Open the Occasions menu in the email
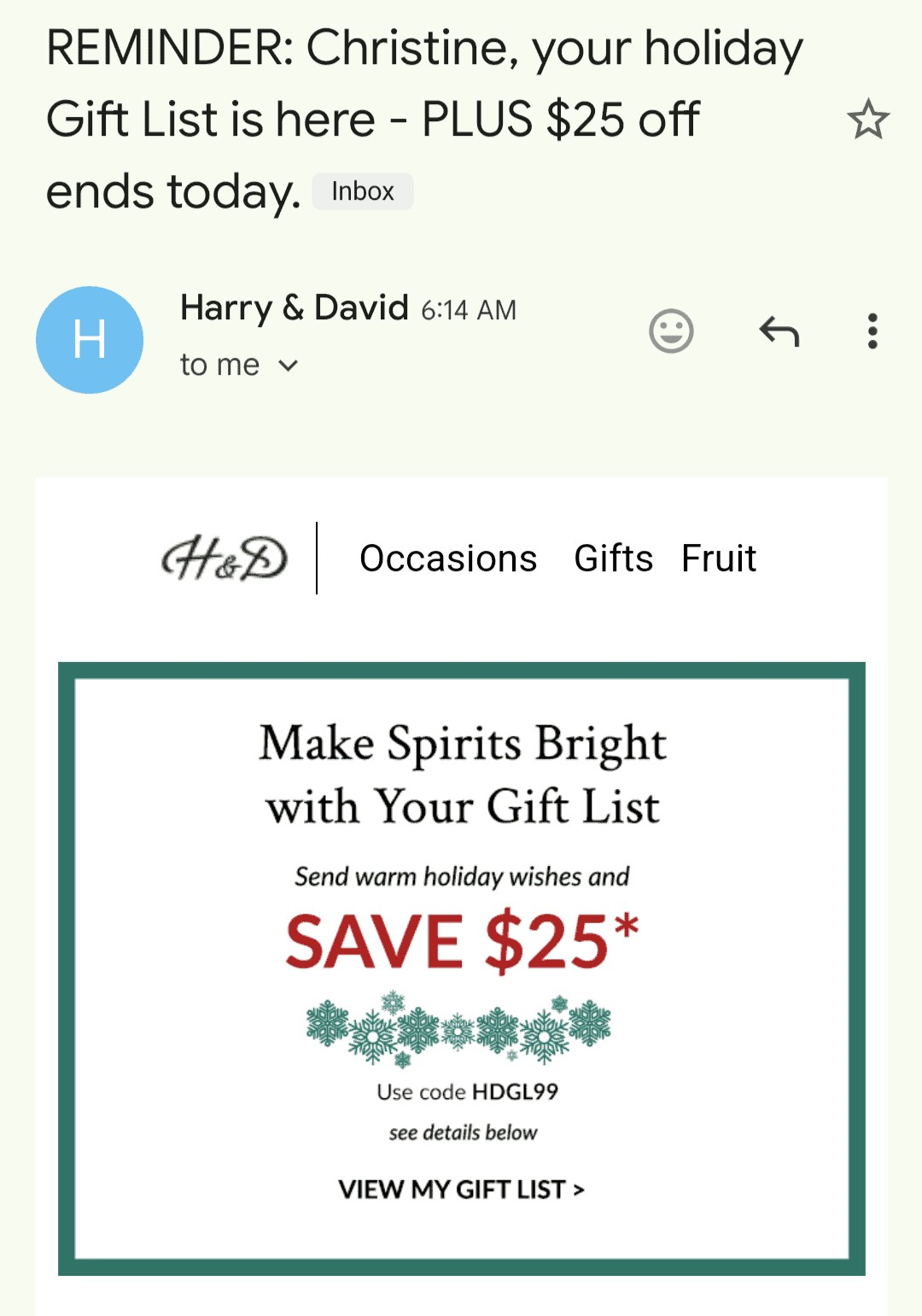 point(447,558)
